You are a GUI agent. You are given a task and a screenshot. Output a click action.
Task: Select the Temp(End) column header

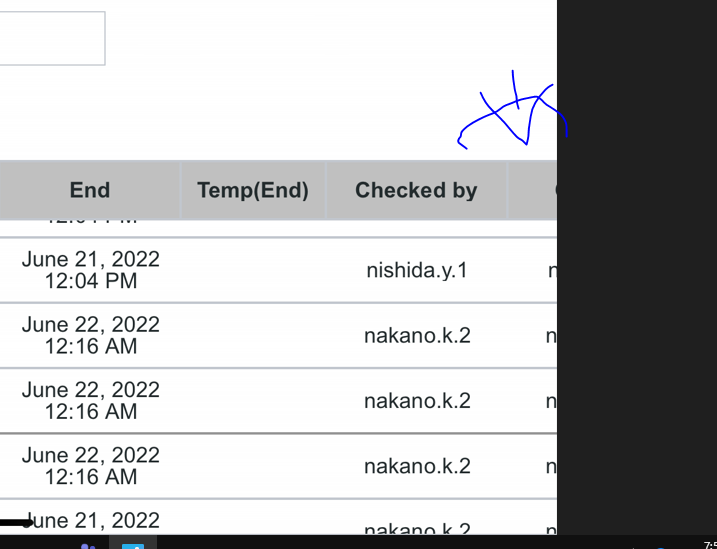coord(253,190)
